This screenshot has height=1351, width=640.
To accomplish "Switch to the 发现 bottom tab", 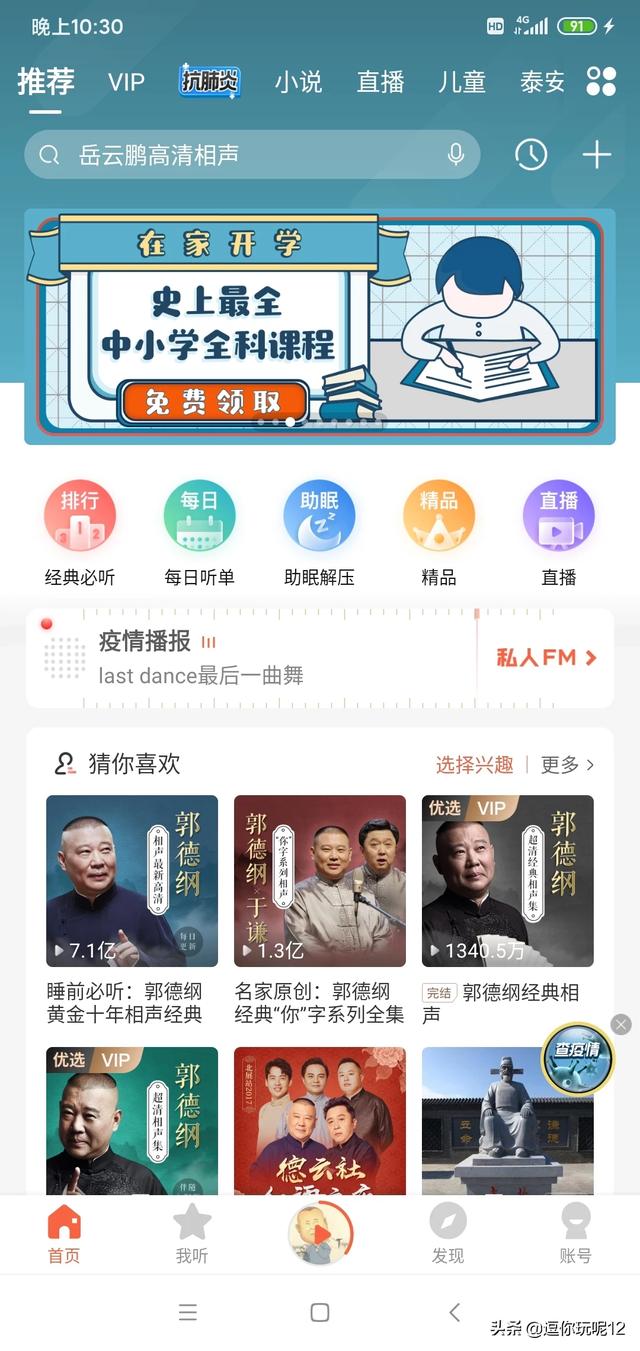I will click(447, 1234).
